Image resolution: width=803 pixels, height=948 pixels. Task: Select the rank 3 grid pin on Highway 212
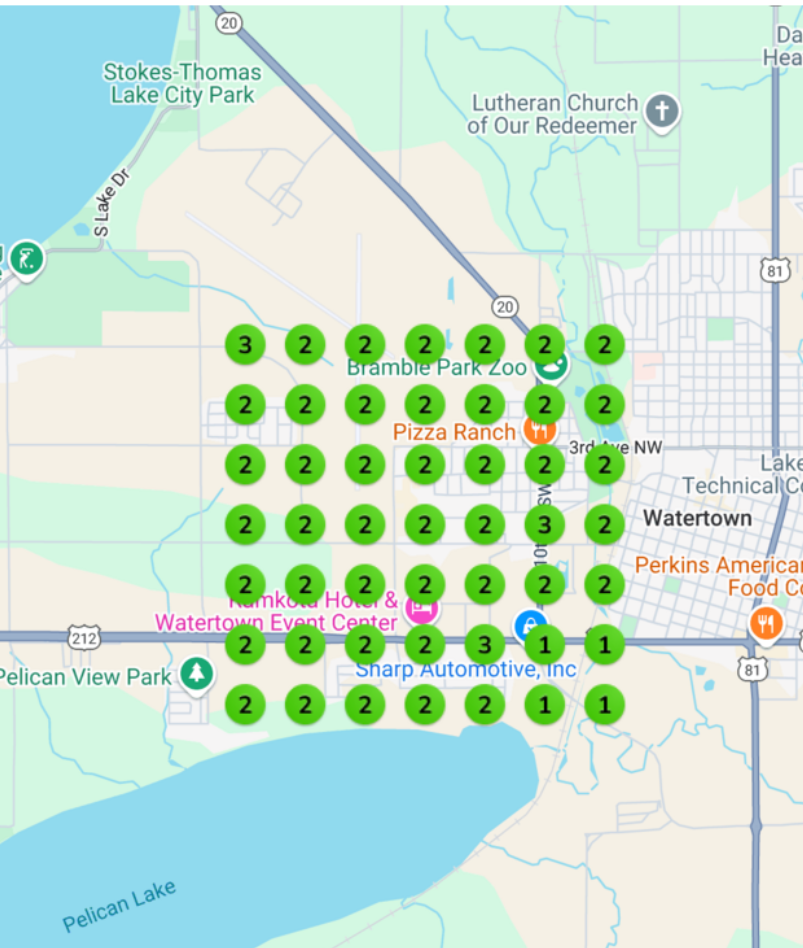485,644
